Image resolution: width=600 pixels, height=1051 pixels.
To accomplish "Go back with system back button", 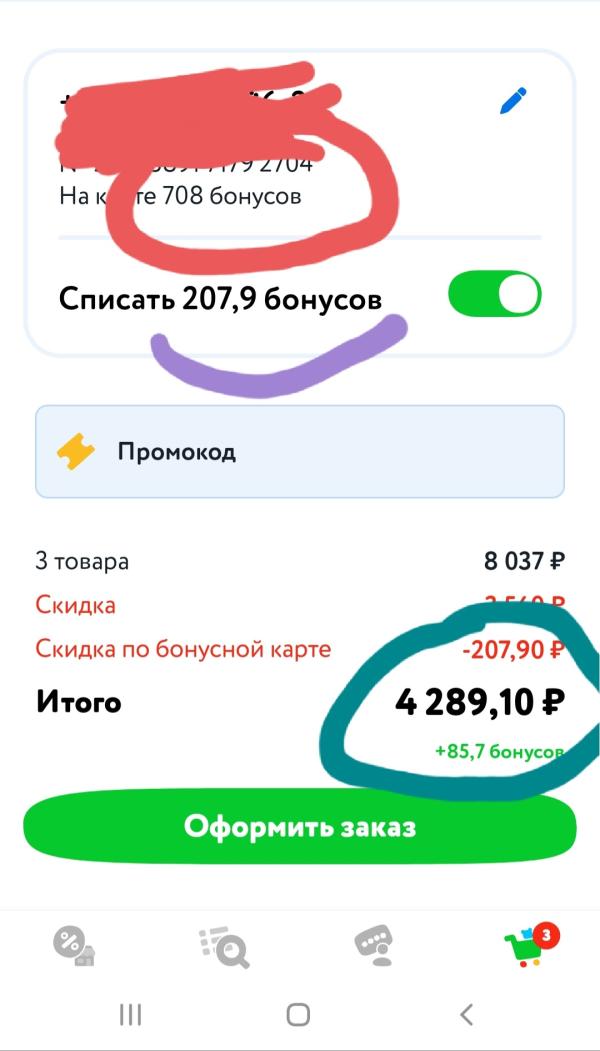I will click(x=467, y=1015).
